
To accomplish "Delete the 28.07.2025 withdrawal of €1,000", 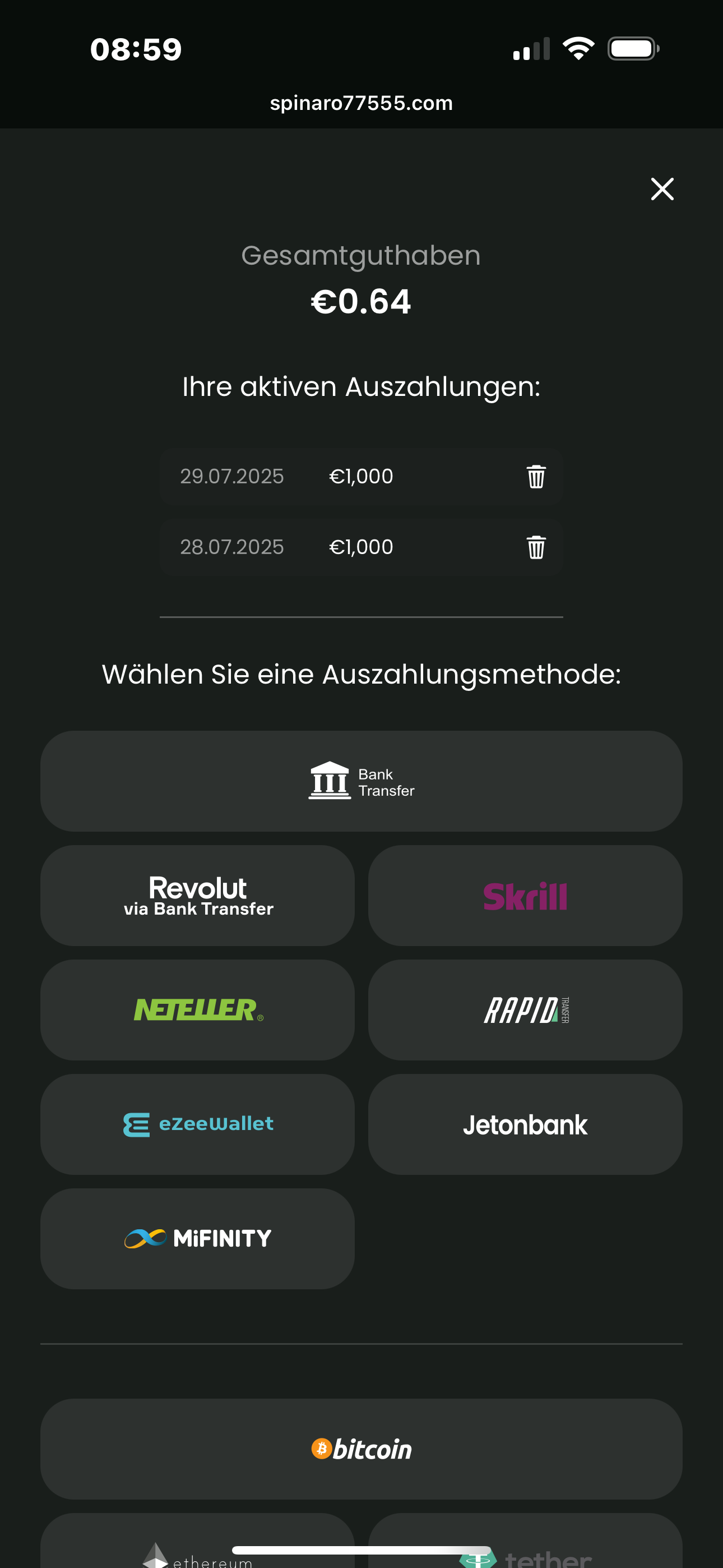I will pyautogui.click(x=536, y=547).
